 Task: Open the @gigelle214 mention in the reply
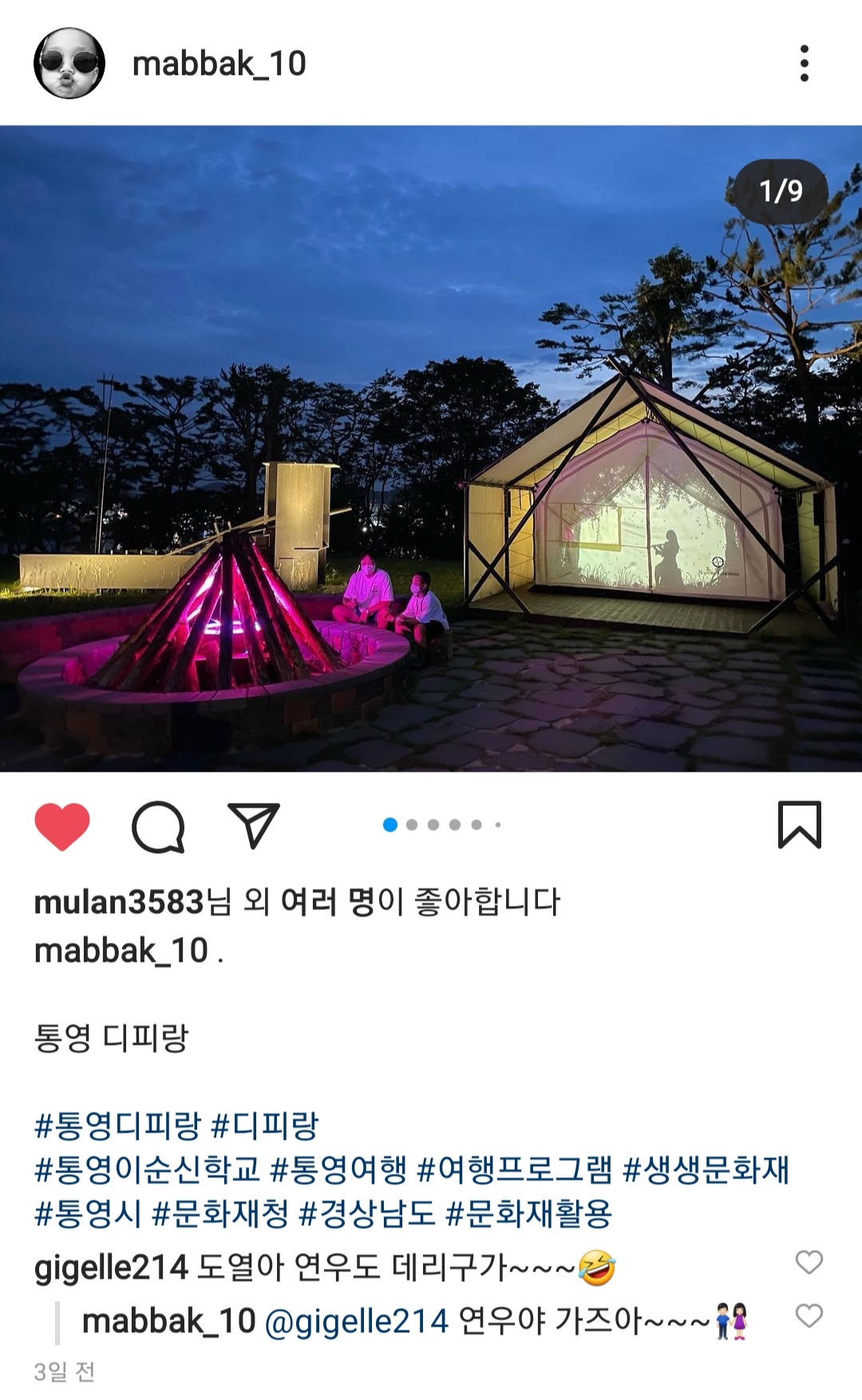356,1321
